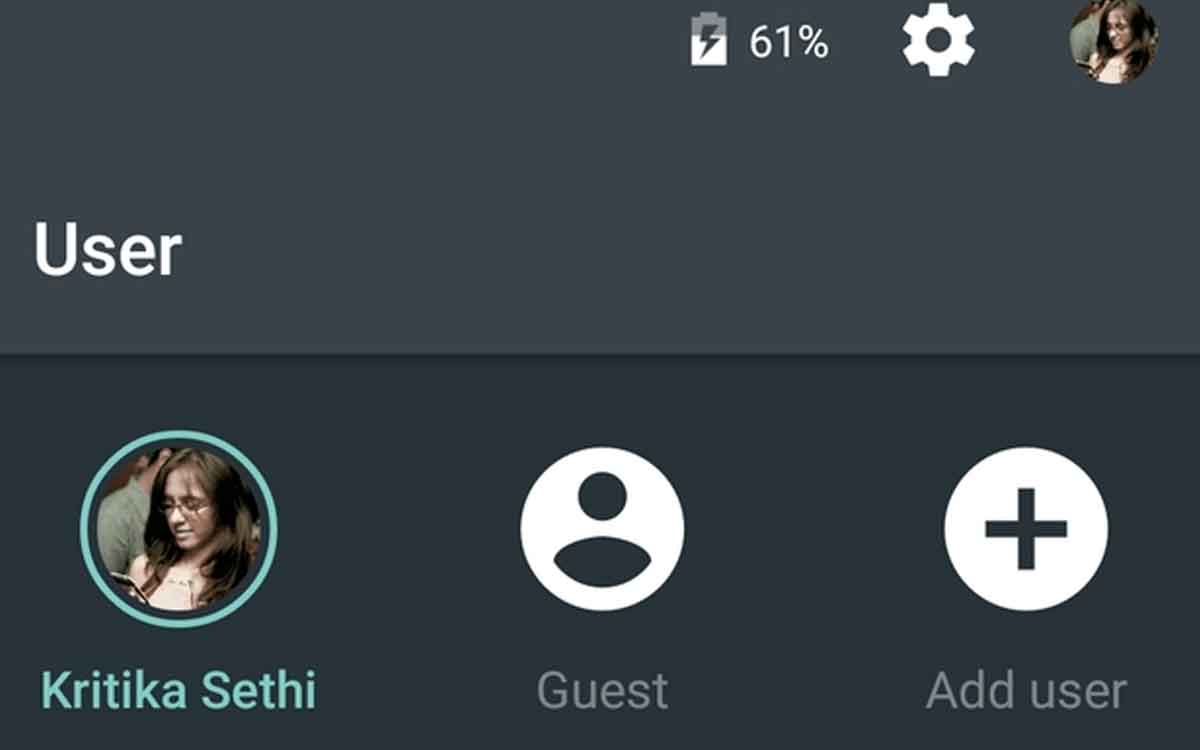Image resolution: width=1200 pixels, height=750 pixels.
Task: Switch to the Guest user
Action: 602,529
